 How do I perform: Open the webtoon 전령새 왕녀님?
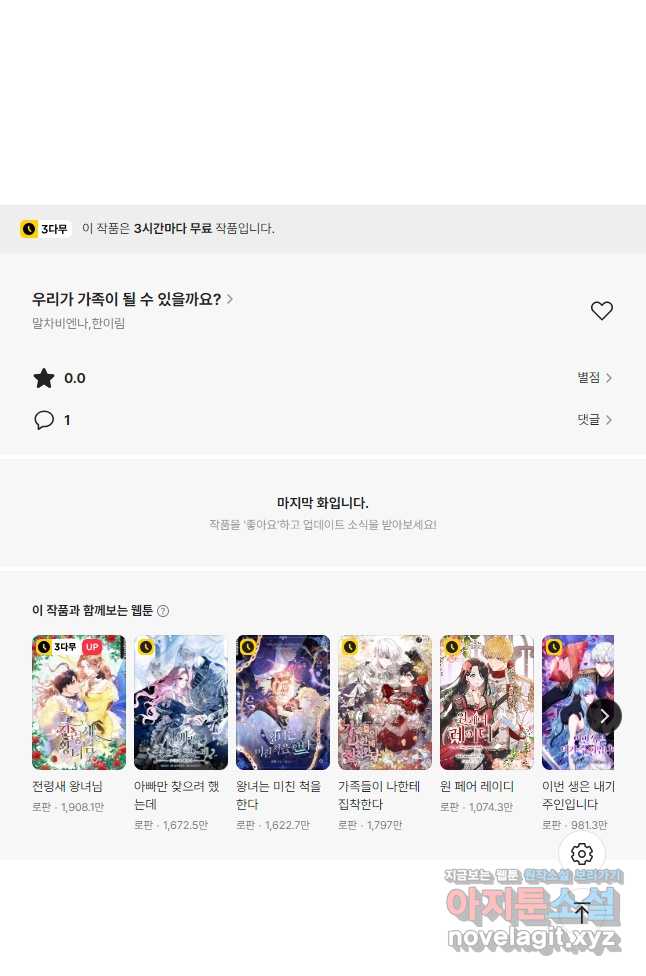click(x=79, y=702)
